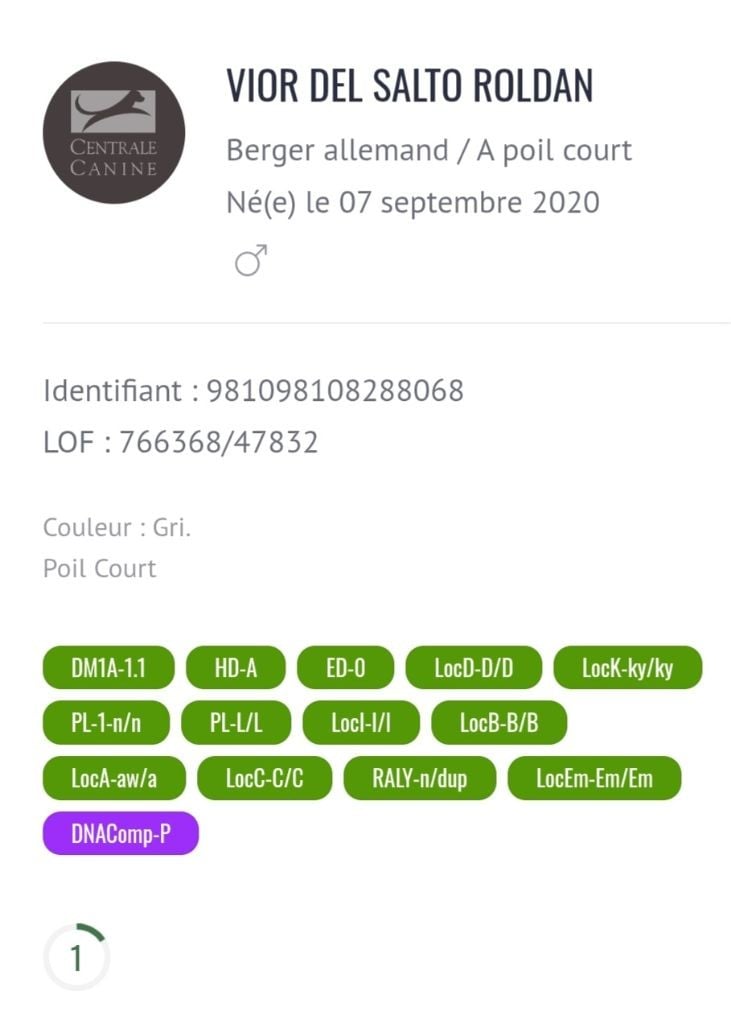Open the HD-A hip result chip
This screenshot has width=731, height=1024.
[x=236, y=668]
